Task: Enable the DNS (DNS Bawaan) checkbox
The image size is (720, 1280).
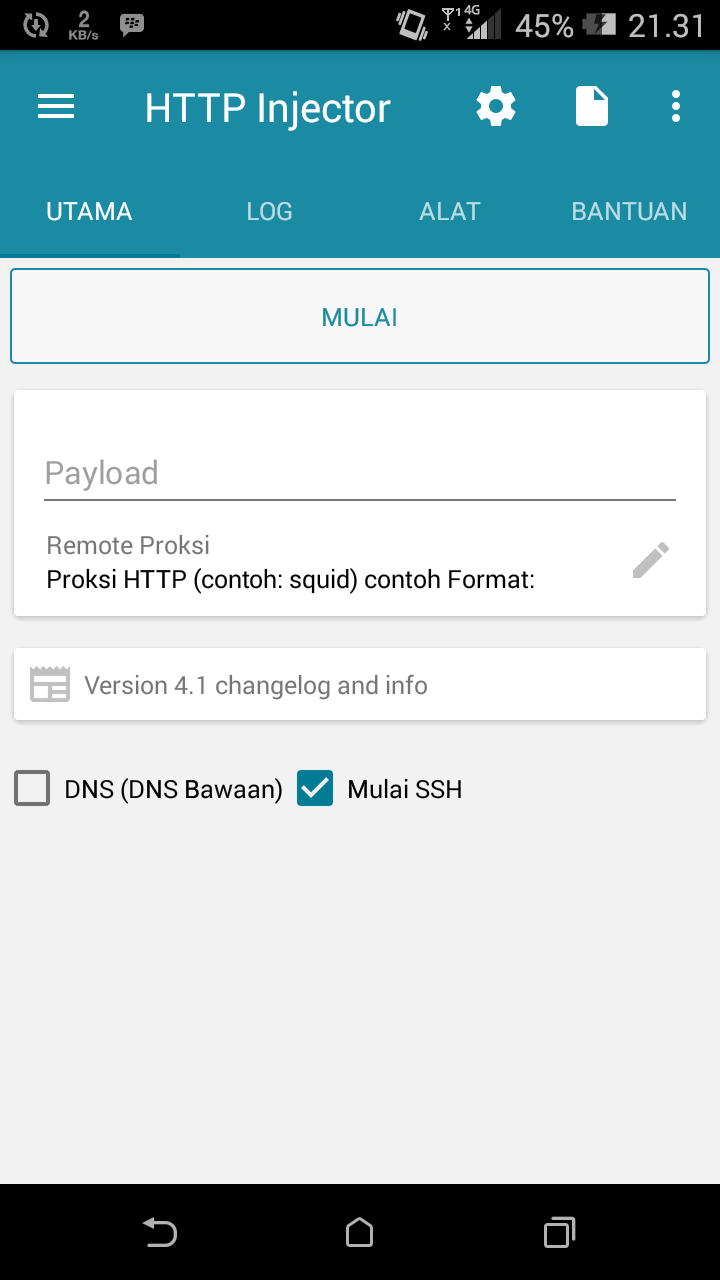Action: click(x=31, y=788)
